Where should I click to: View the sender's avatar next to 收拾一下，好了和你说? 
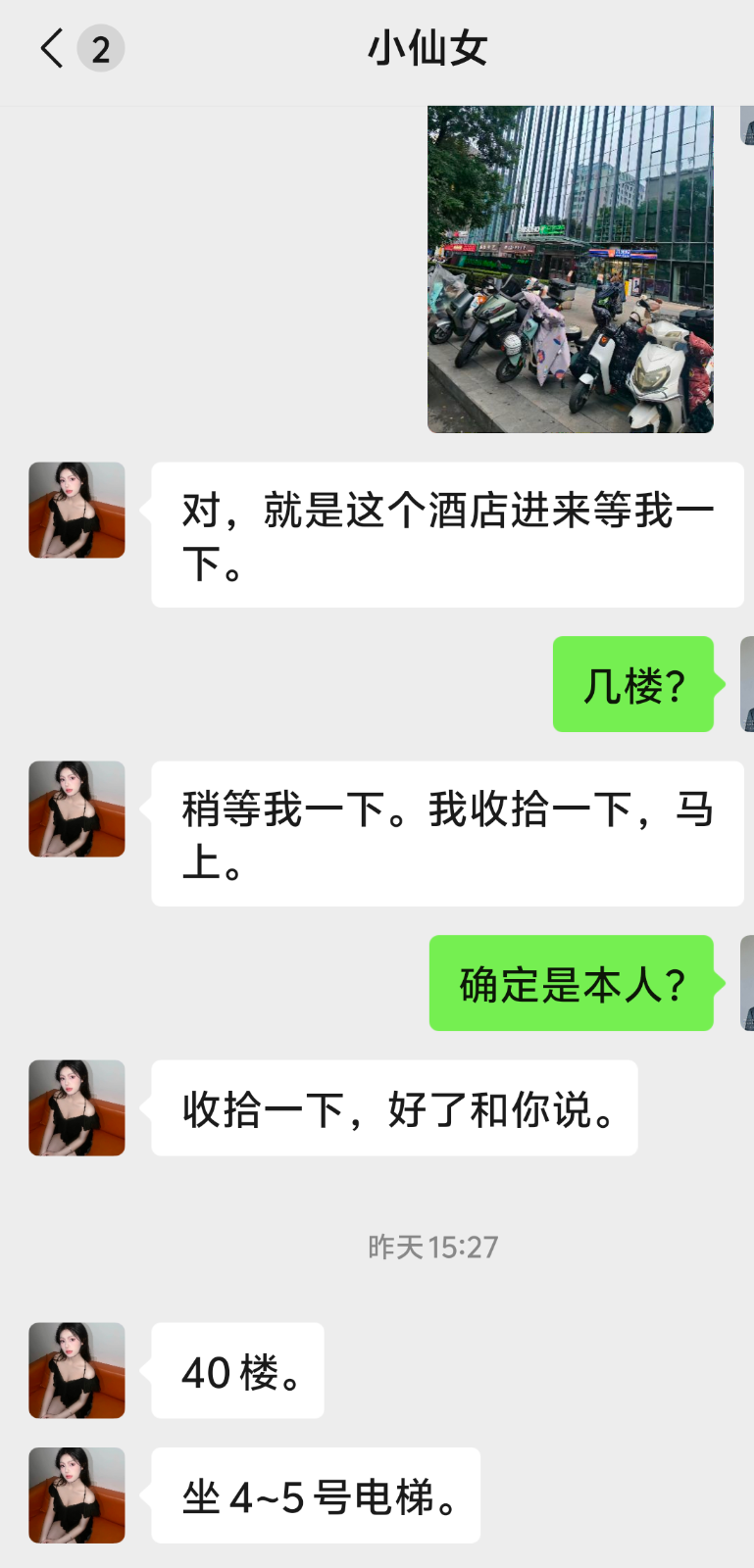[x=76, y=1107]
